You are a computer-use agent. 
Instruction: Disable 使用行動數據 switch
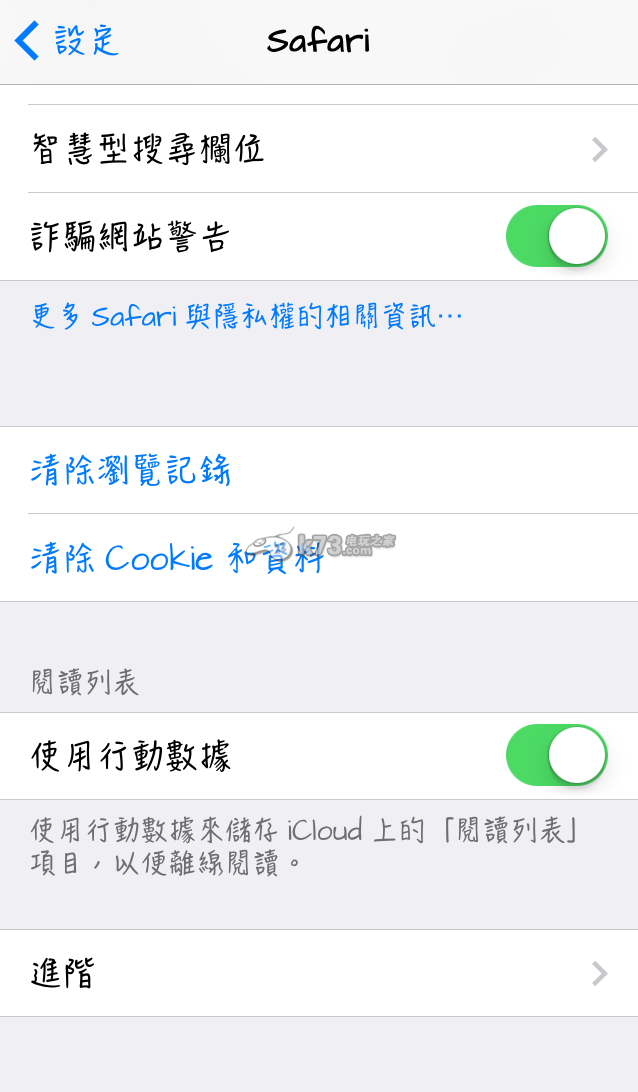pyautogui.click(x=557, y=755)
